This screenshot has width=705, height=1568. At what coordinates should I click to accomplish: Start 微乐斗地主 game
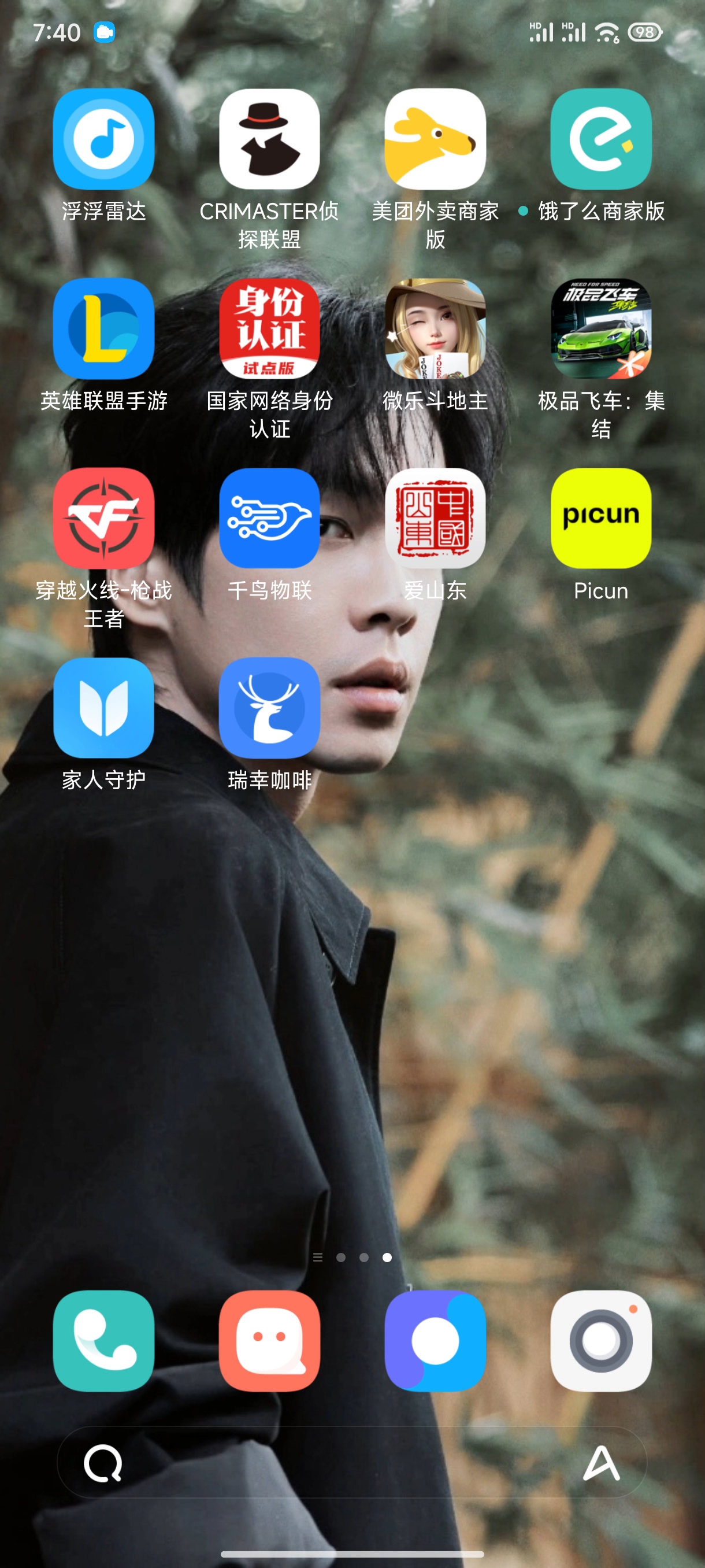pyautogui.click(x=435, y=329)
